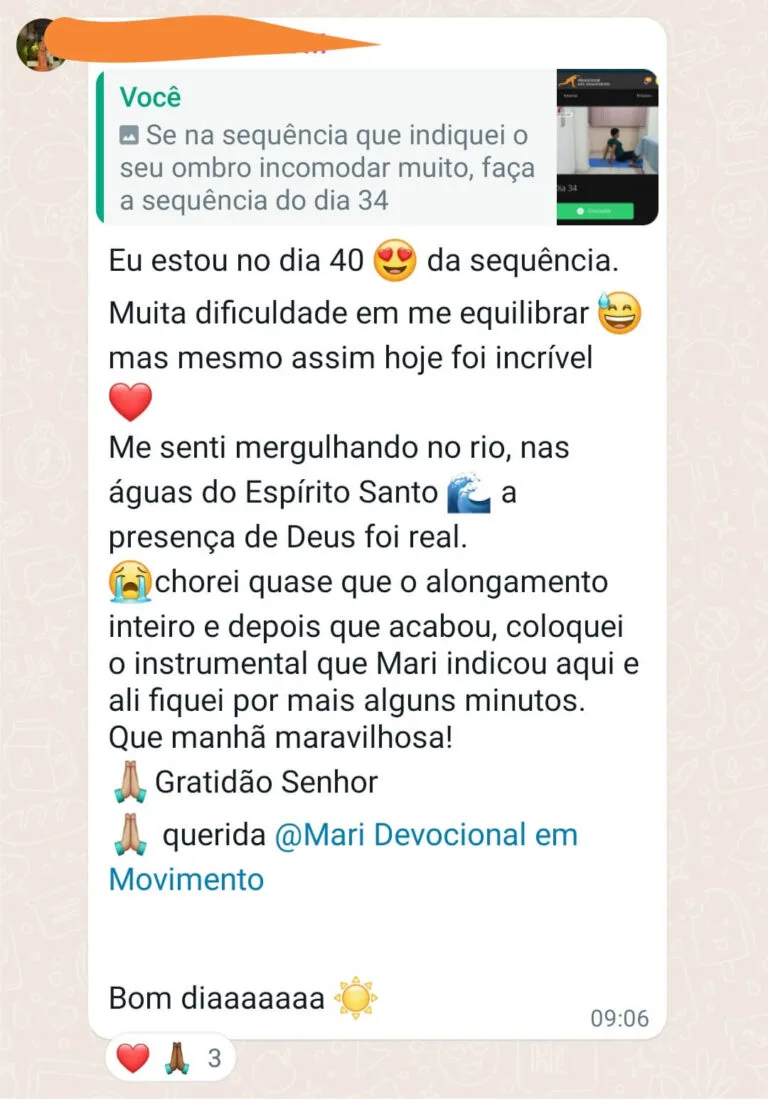Screen dimensions: 768x1099
Task: Open the sender's profile picture
Action: [38, 42]
